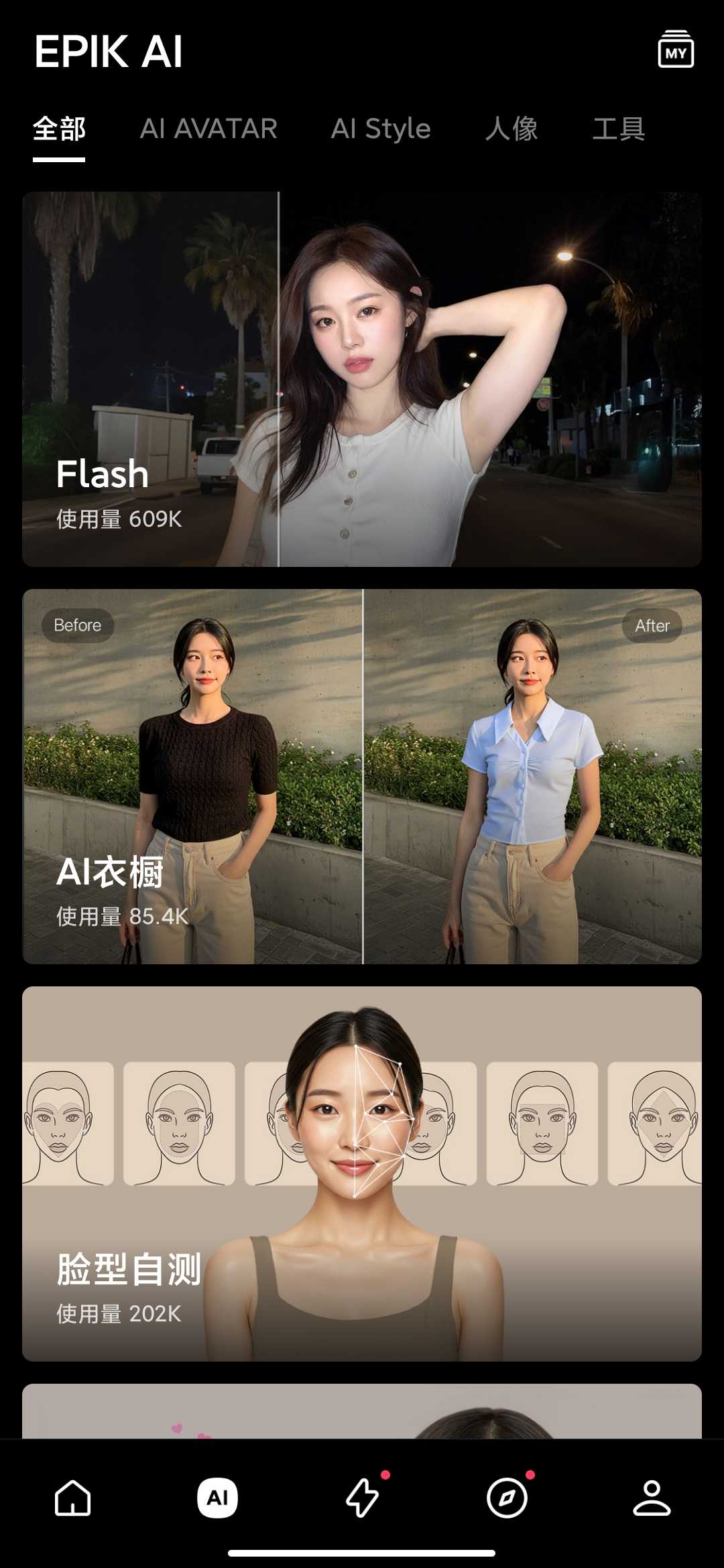
Task: Select the 全部 tab
Action: 59,129
